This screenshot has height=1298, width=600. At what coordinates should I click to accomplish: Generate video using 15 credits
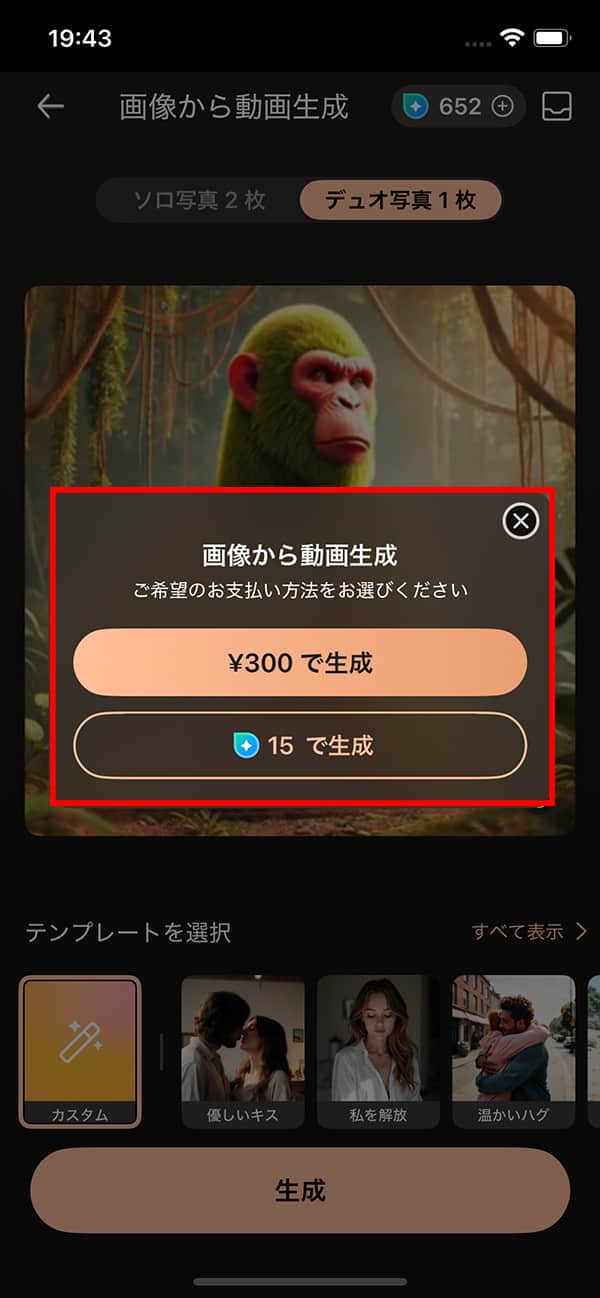click(x=300, y=745)
